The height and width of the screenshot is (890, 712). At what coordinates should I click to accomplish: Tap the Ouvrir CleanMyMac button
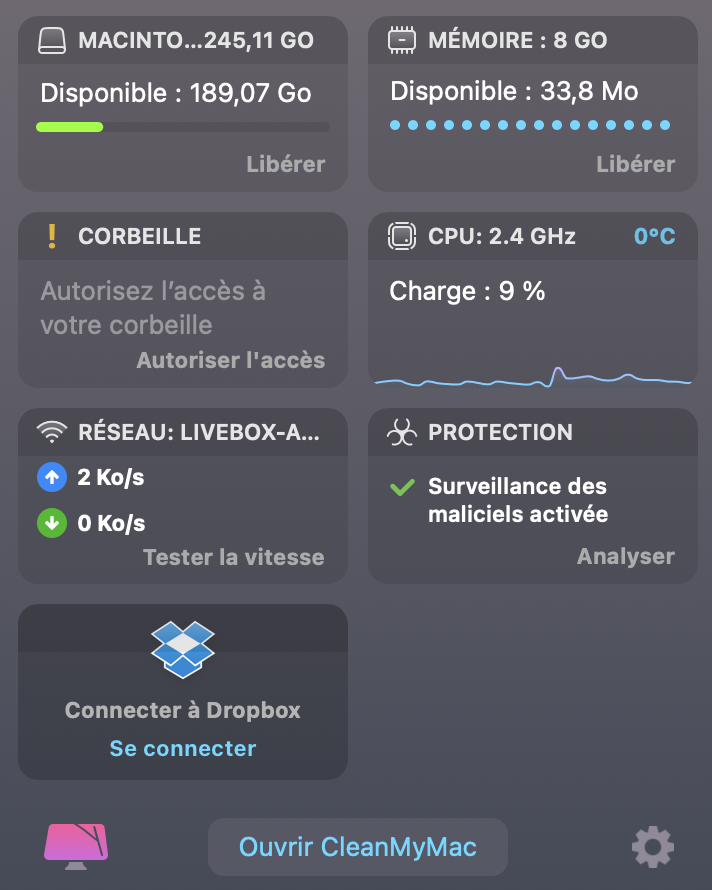coord(357,847)
